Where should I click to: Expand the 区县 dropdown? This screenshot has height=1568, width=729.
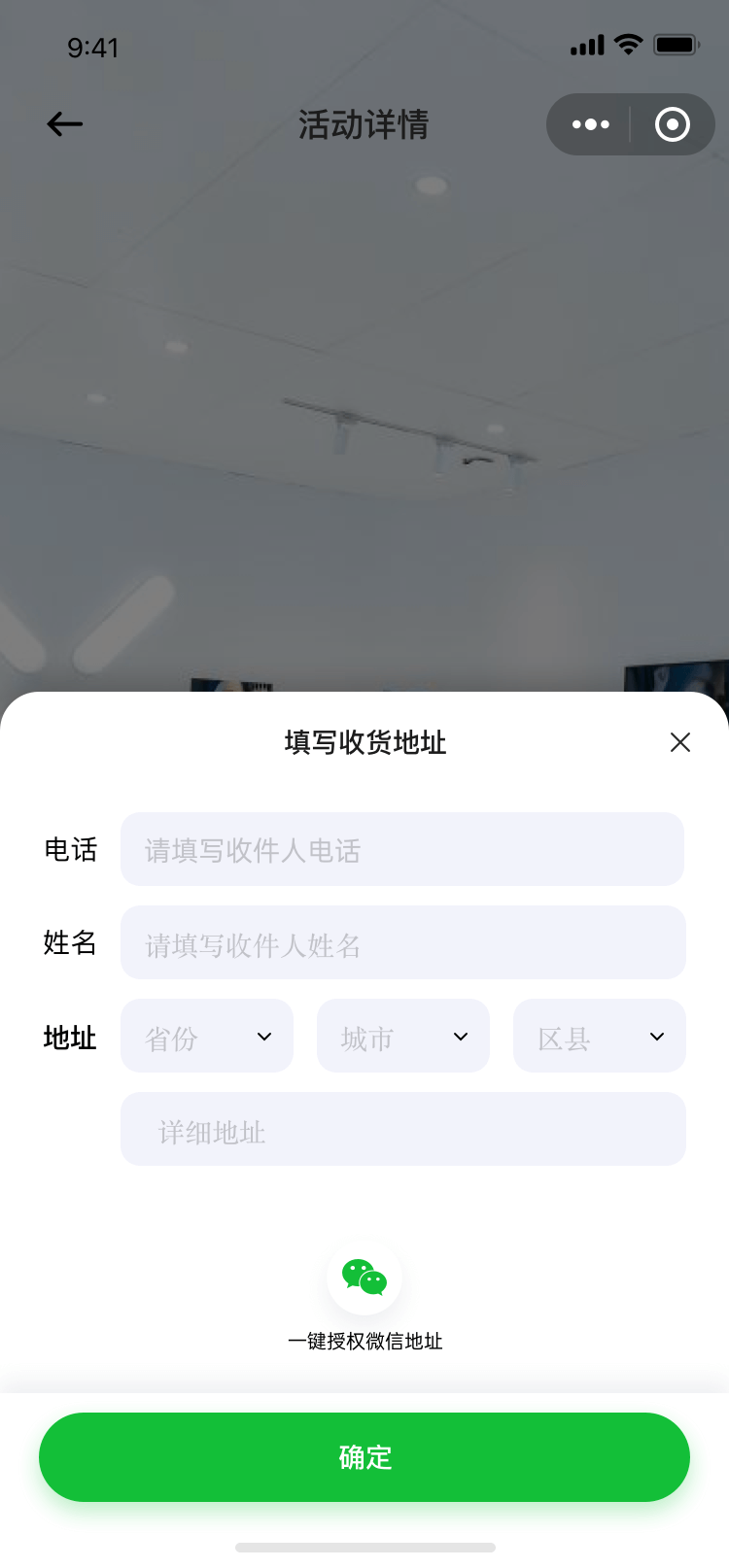(599, 1036)
